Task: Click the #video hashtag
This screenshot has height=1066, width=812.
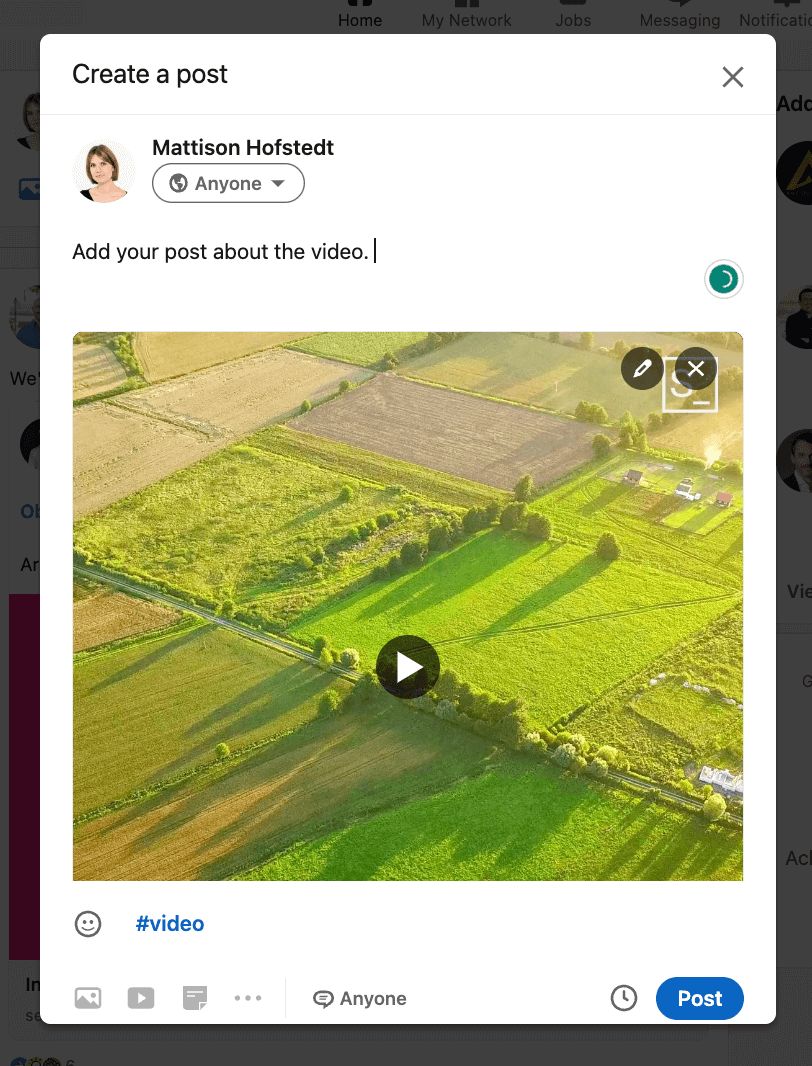Action: [x=169, y=923]
